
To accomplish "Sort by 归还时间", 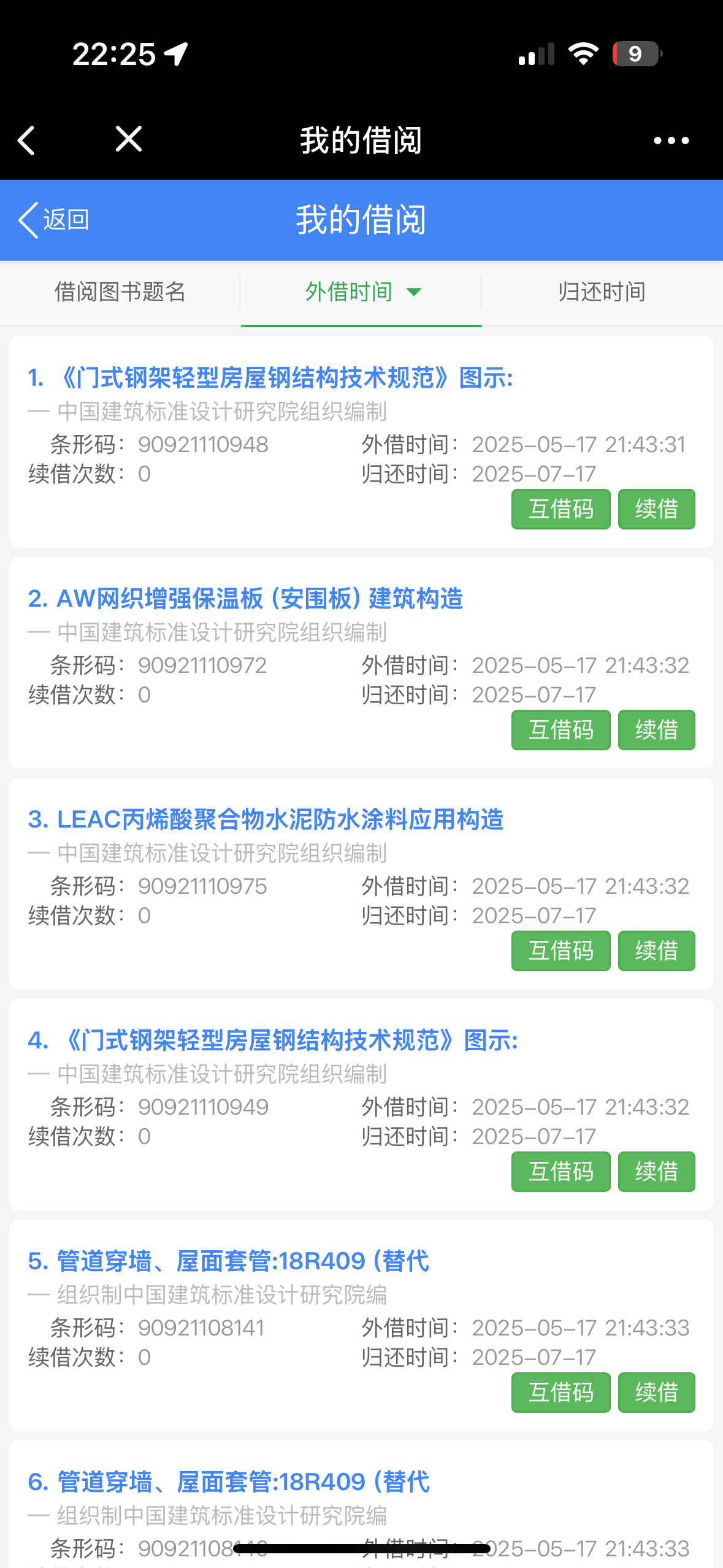I will pyautogui.click(x=602, y=292).
